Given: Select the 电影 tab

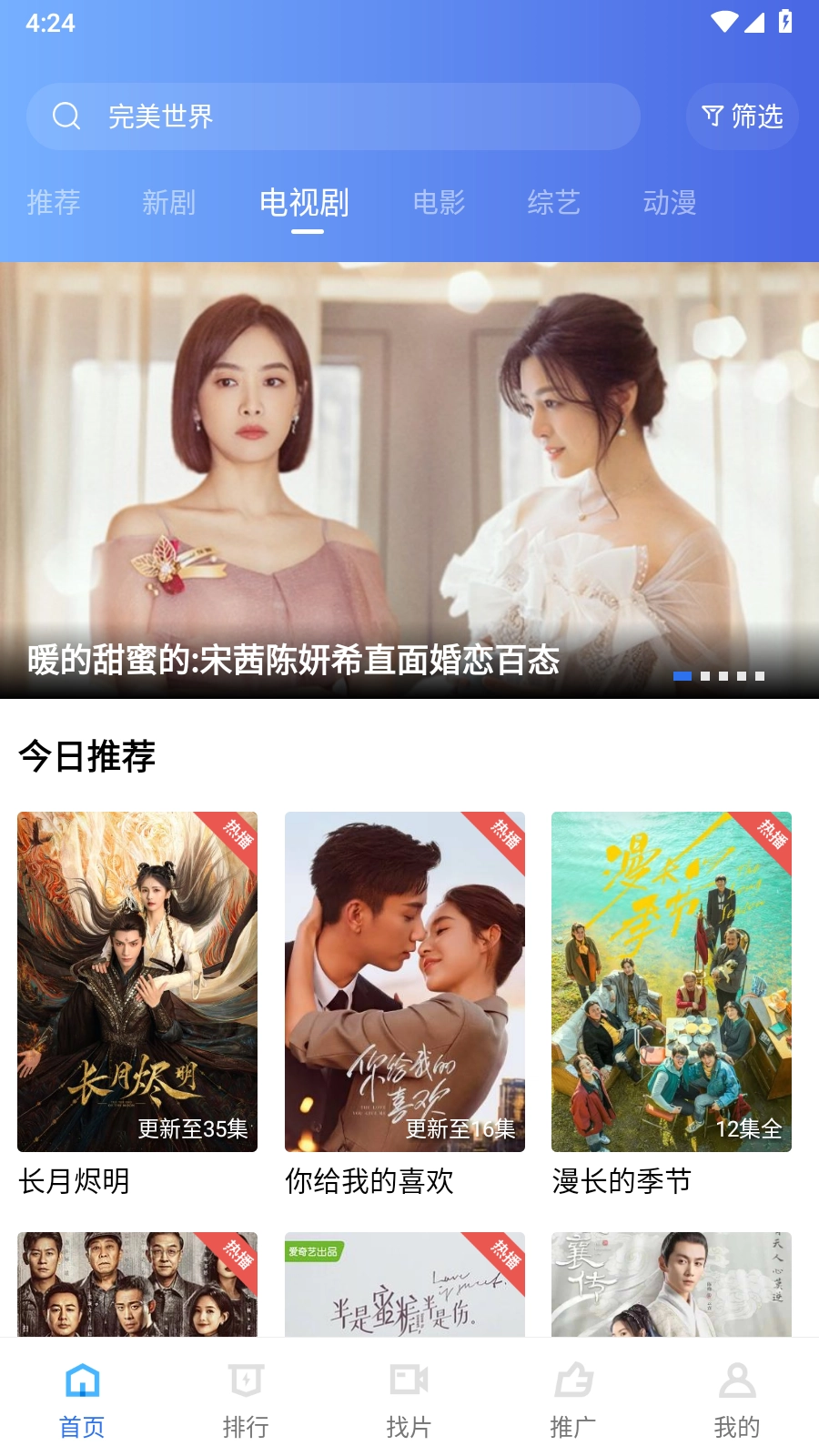Looking at the screenshot, I should click(439, 202).
